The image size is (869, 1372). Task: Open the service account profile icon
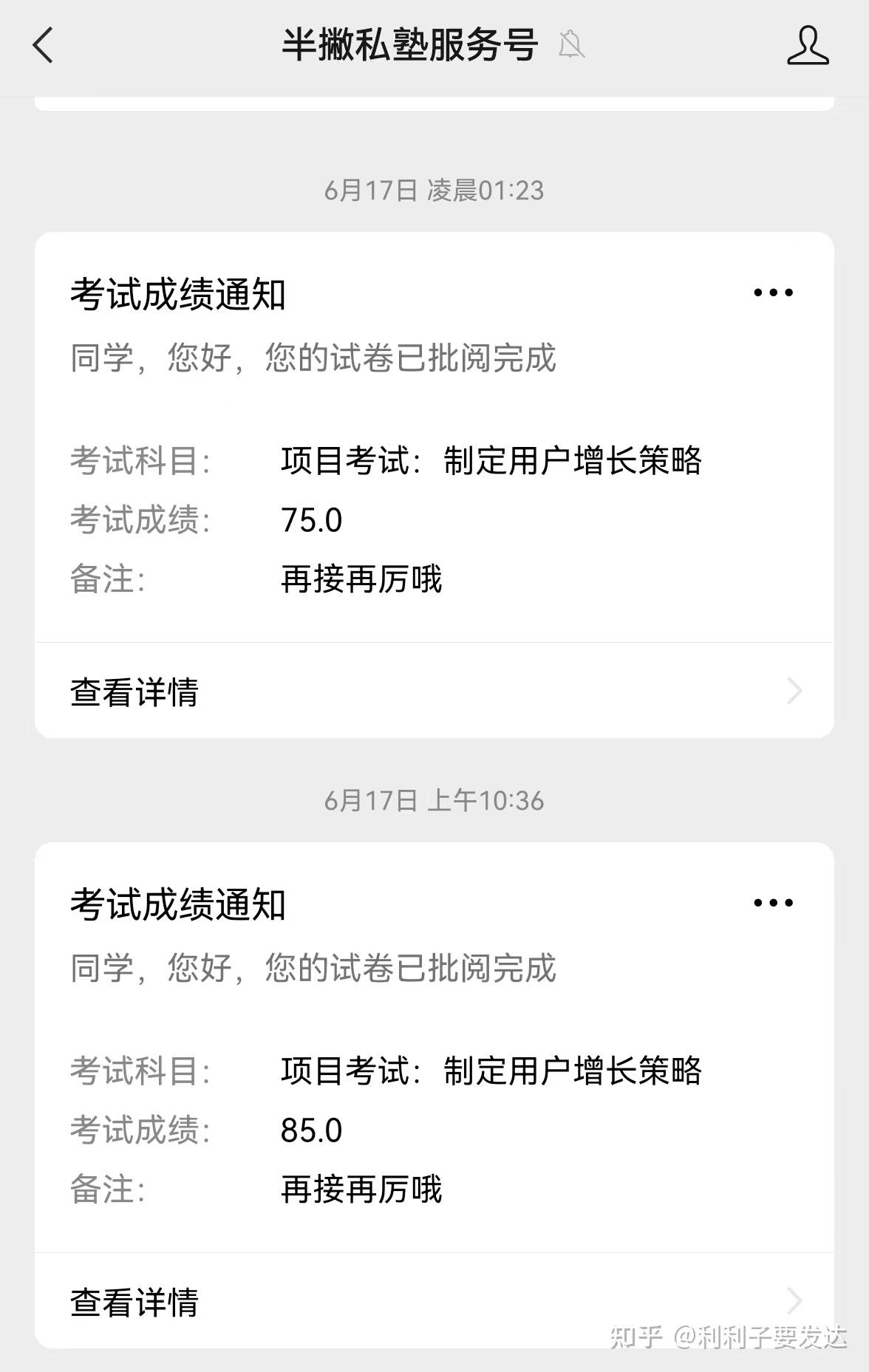[807, 46]
